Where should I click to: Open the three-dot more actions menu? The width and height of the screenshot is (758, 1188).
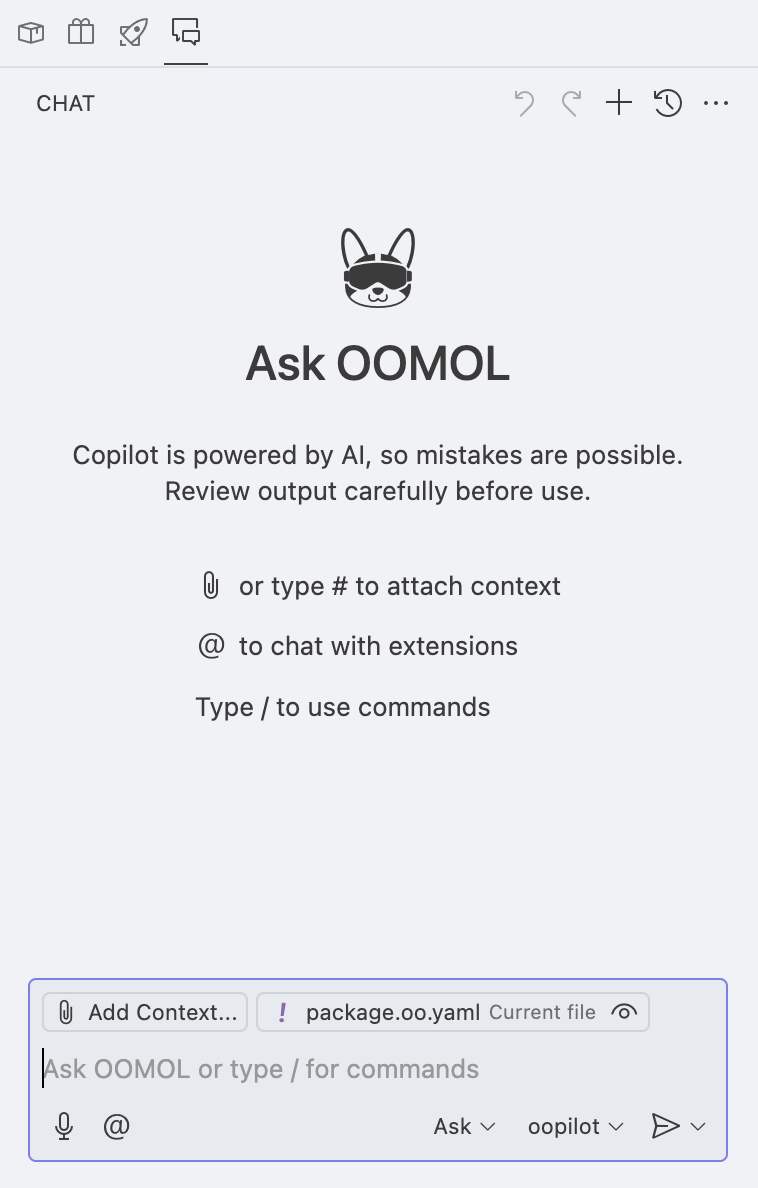click(x=716, y=103)
